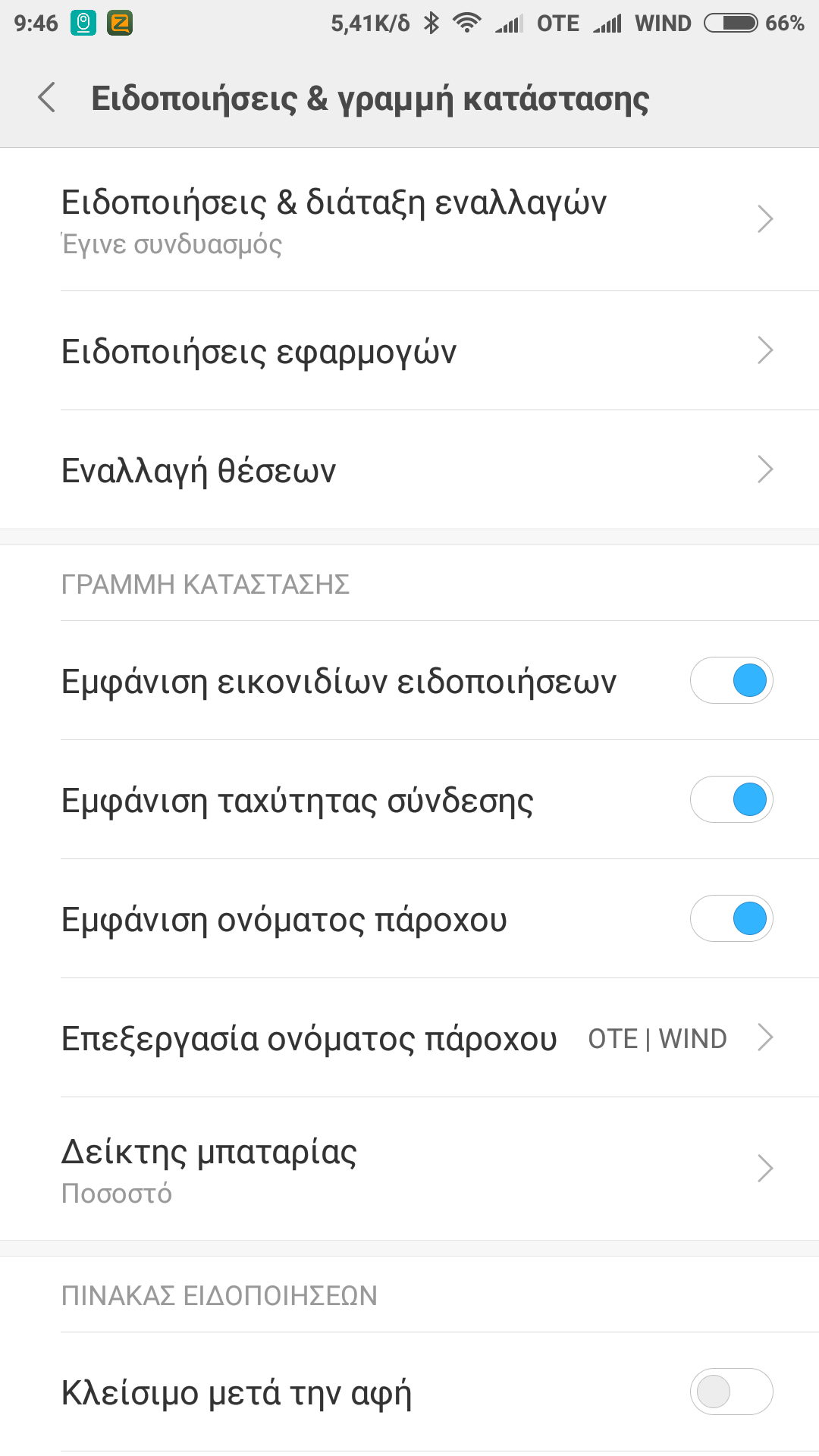
Task: Disable Εμφάνιση εικονιδίων ειδοποιήσεων
Action: pyautogui.click(x=730, y=680)
